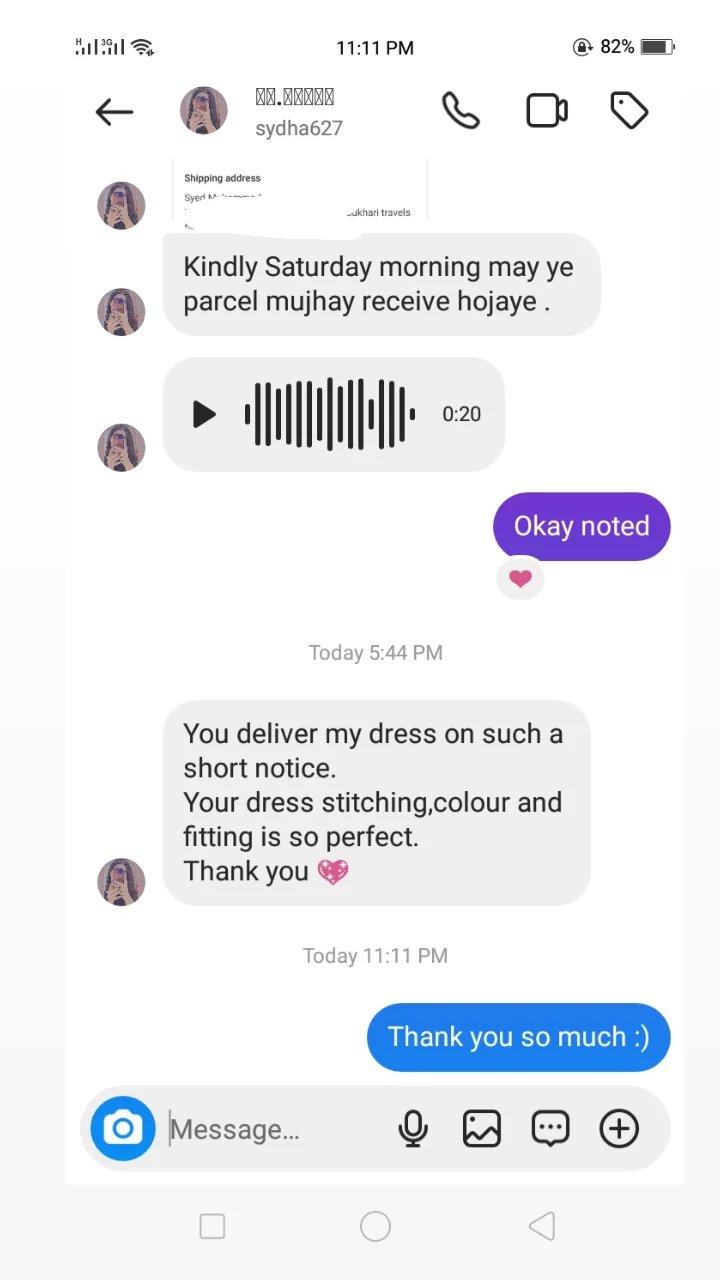Play the 0:20 voice message
Screen dimensions: 720x1280
[x=204, y=414]
